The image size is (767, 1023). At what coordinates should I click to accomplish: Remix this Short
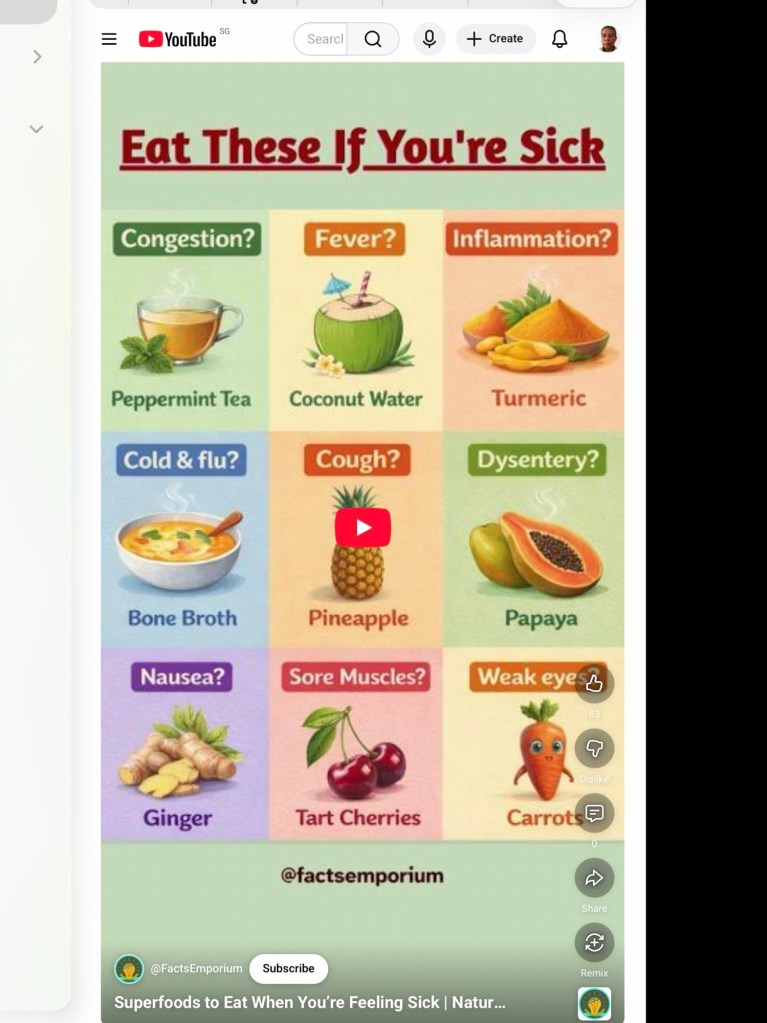click(594, 942)
